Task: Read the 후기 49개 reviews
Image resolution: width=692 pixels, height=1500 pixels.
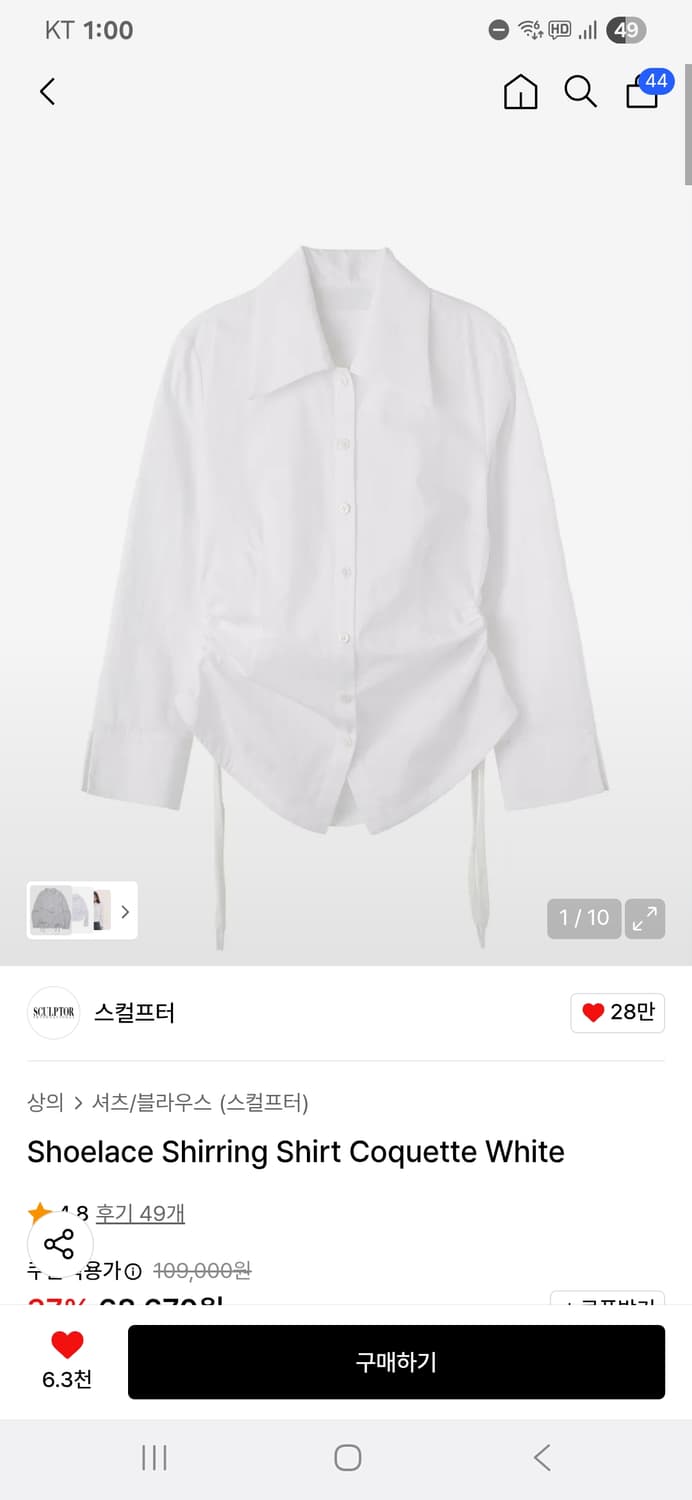Action: (x=140, y=1213)
